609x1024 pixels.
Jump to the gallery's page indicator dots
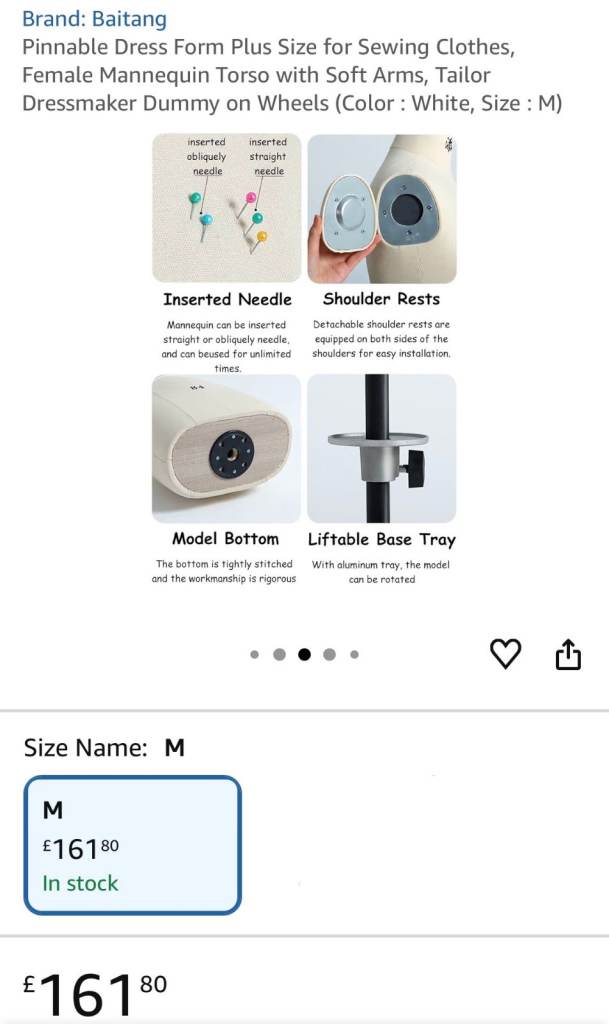(x=304, y=655)
